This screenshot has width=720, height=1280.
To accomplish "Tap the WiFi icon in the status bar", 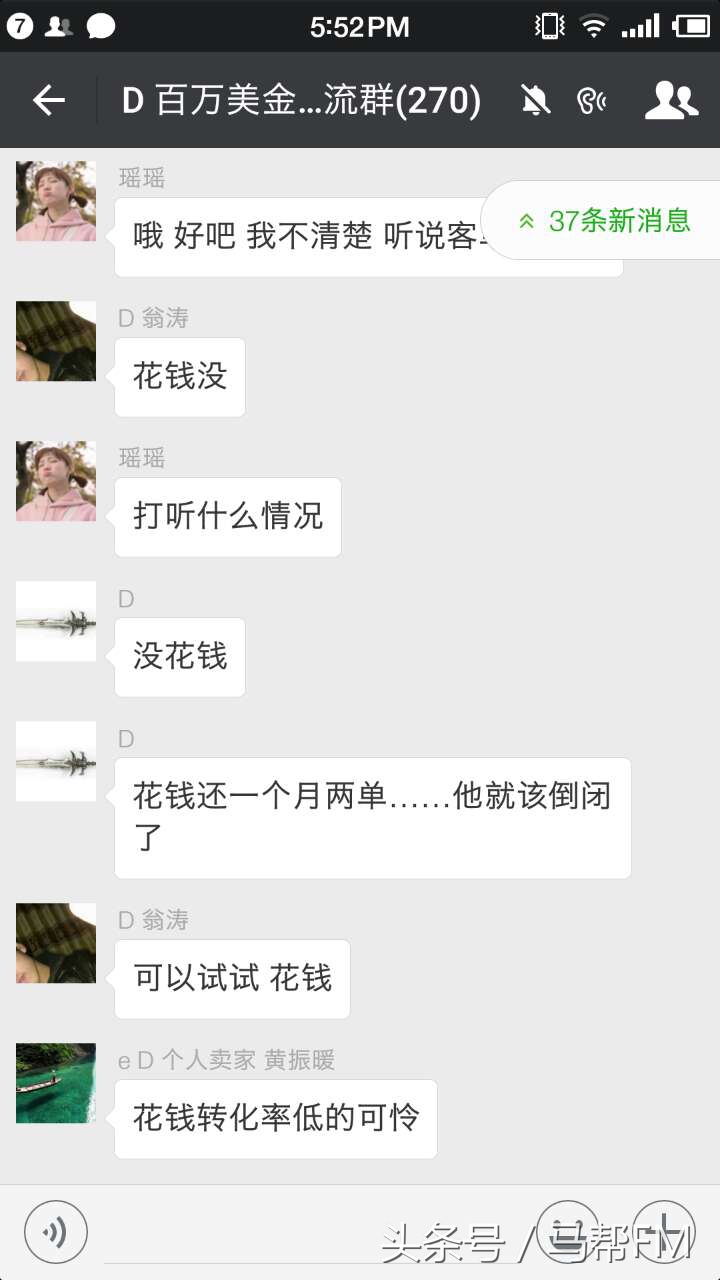I will click(593, 25).
